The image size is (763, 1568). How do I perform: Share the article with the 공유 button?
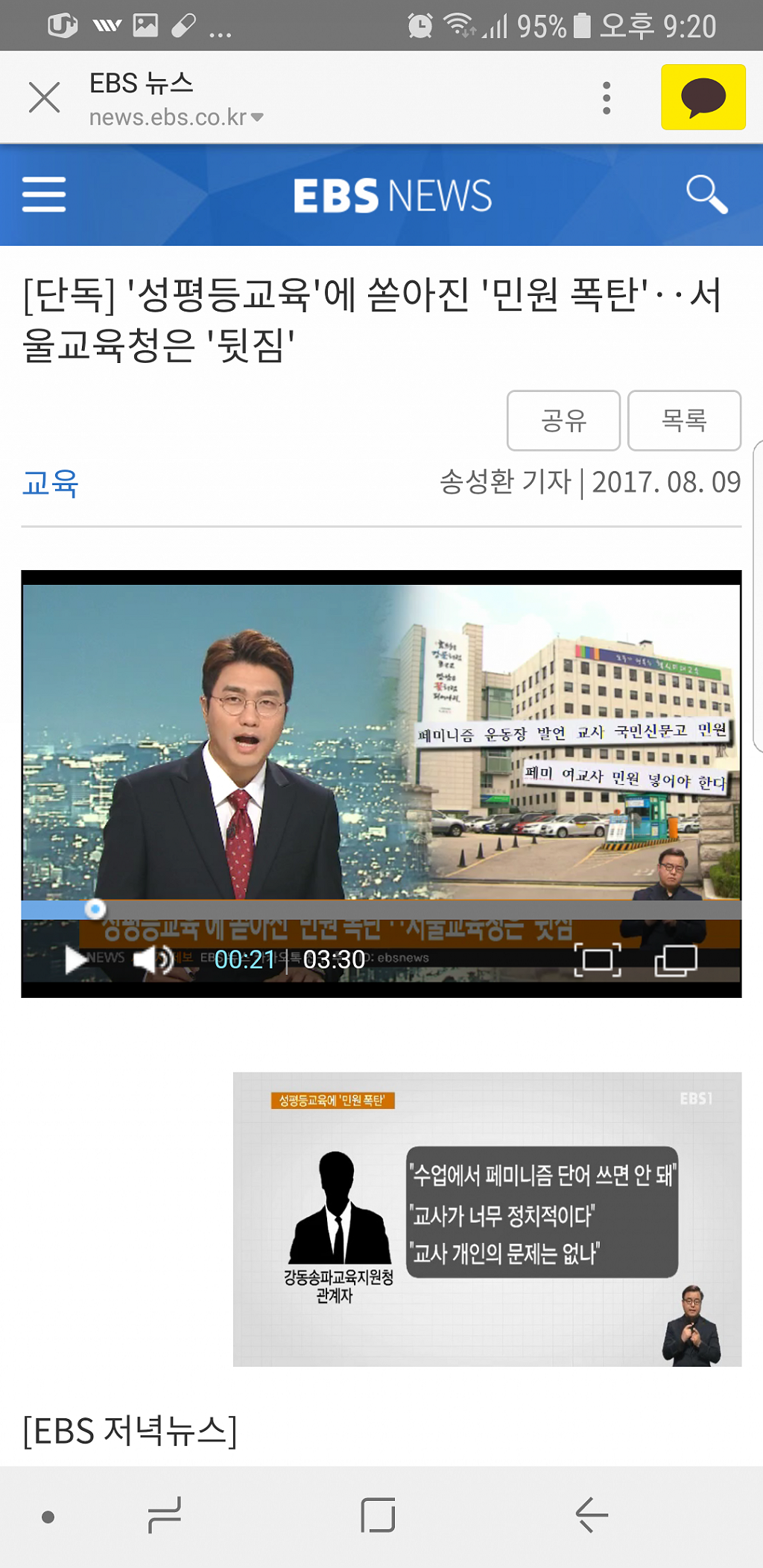(x=563, y=420)
